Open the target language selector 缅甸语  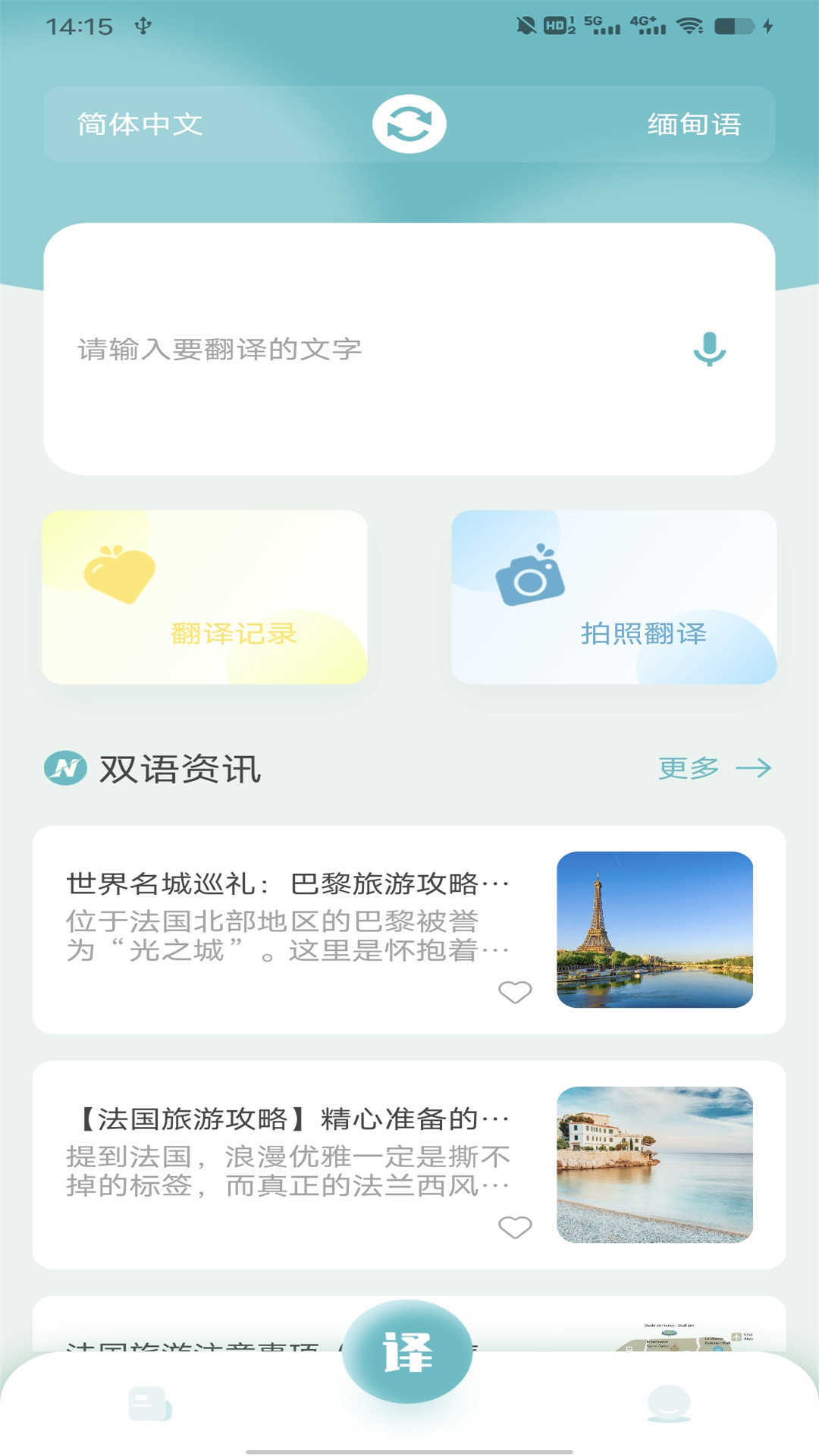point(695,124)
